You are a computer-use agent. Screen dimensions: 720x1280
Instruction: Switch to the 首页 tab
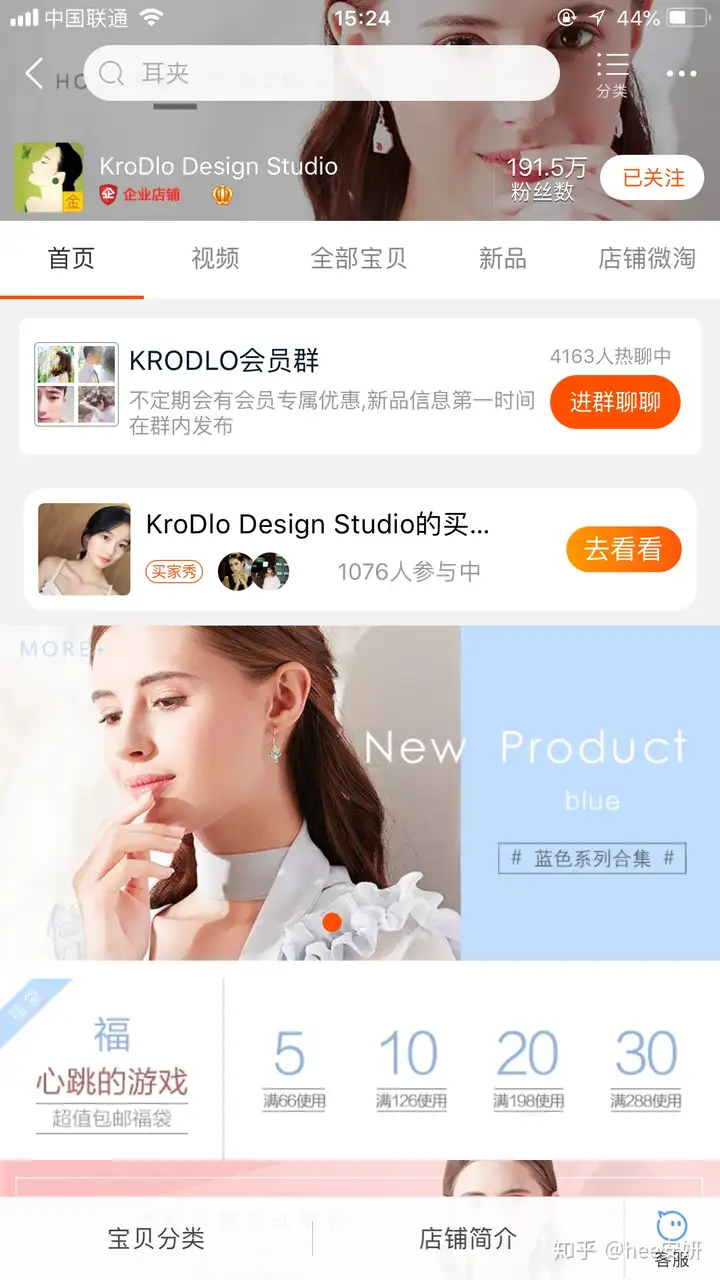[x=71, y=258]
